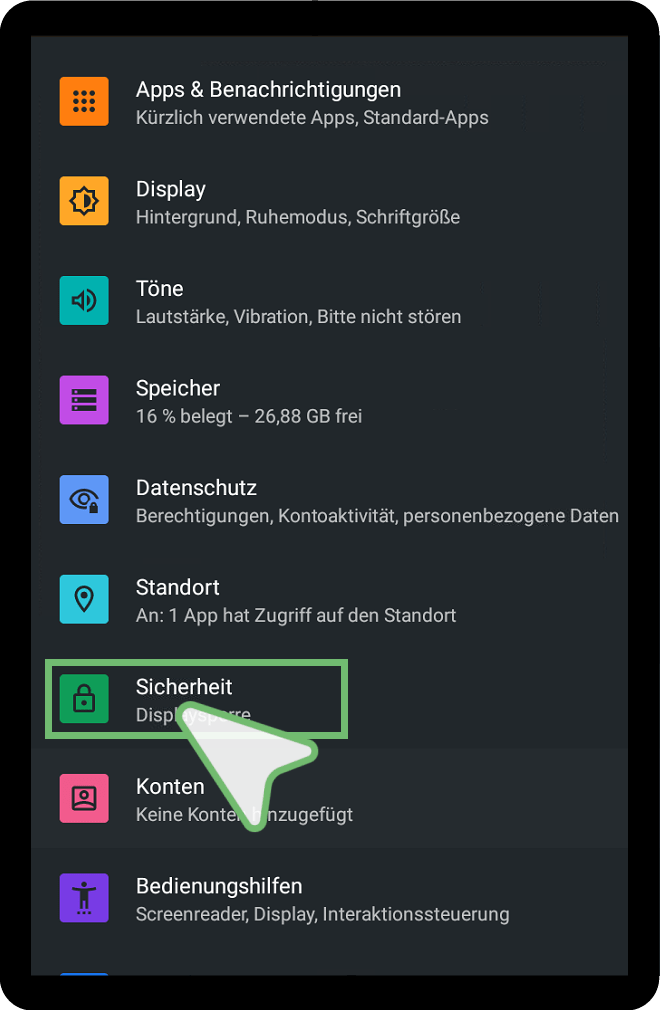Viewport: 660px width, 1010px height.
Task: Select the Sicherheit row
Action: coord(329,699)
